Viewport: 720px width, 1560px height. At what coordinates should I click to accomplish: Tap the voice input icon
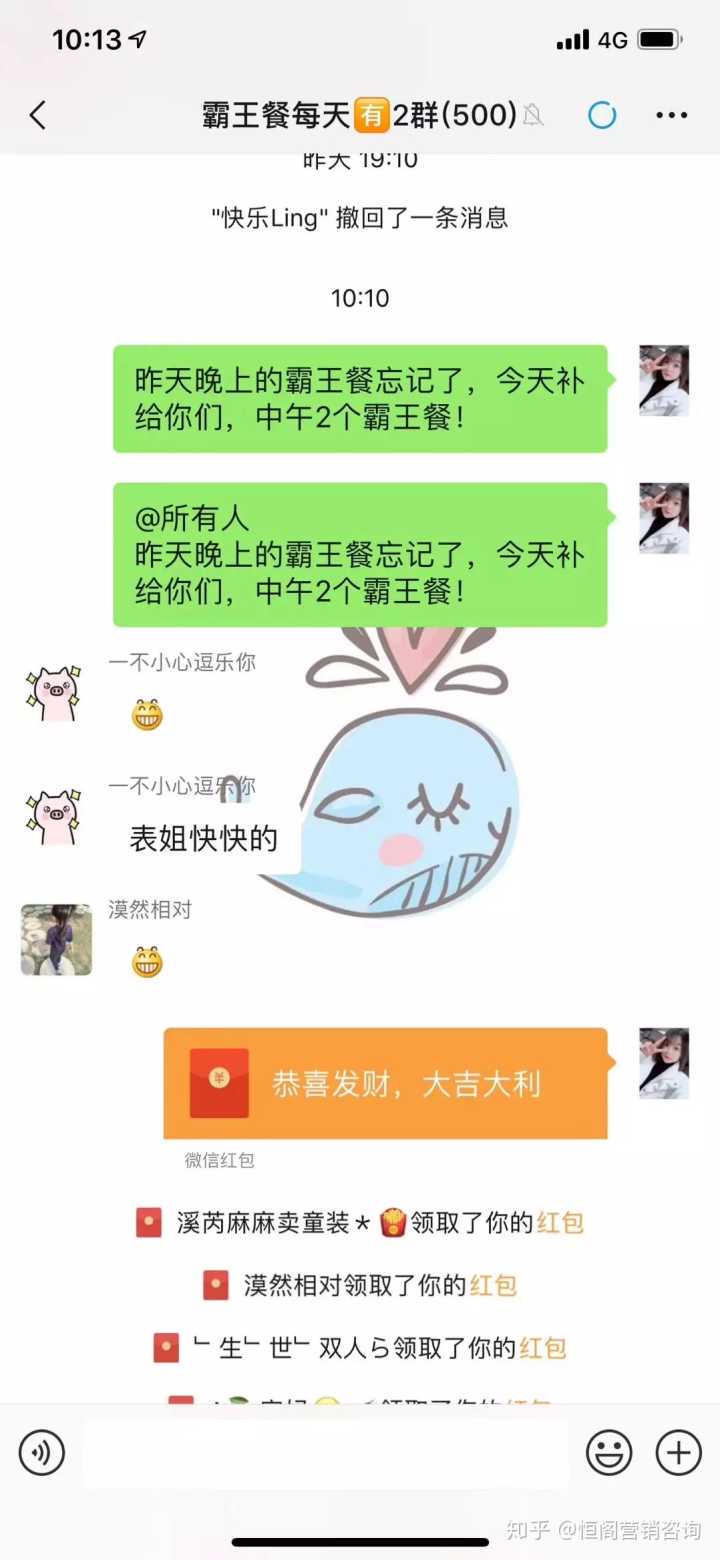42,1452
